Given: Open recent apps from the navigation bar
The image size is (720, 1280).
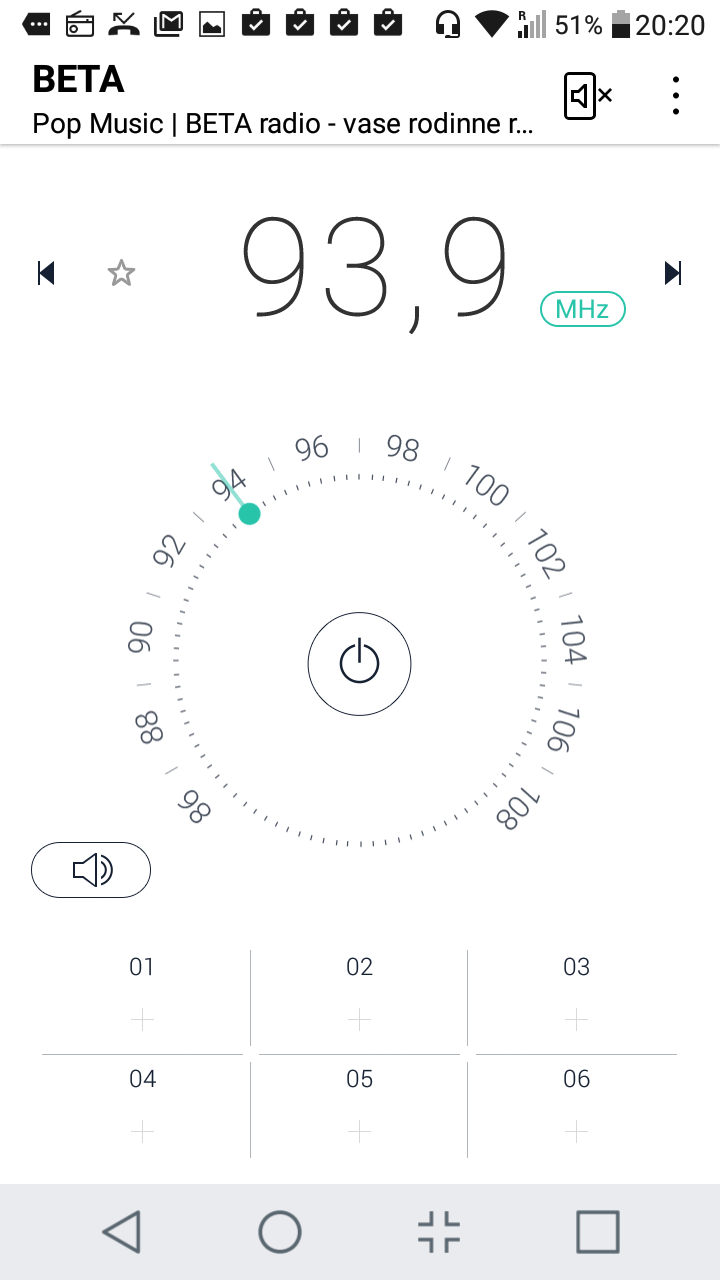Looking at the screenshot, I should coord(597,1231).
